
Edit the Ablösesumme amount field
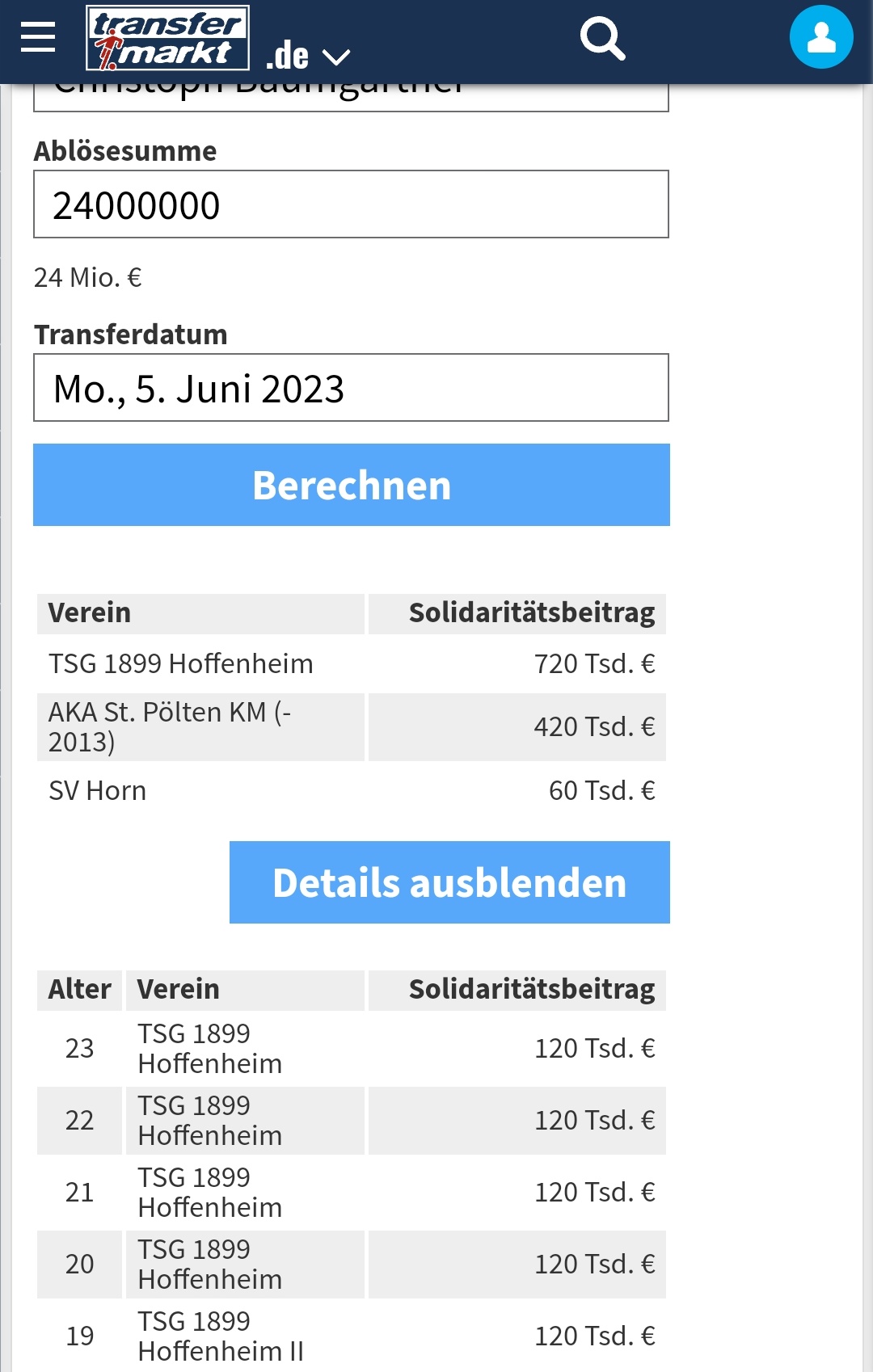(351, 204)
